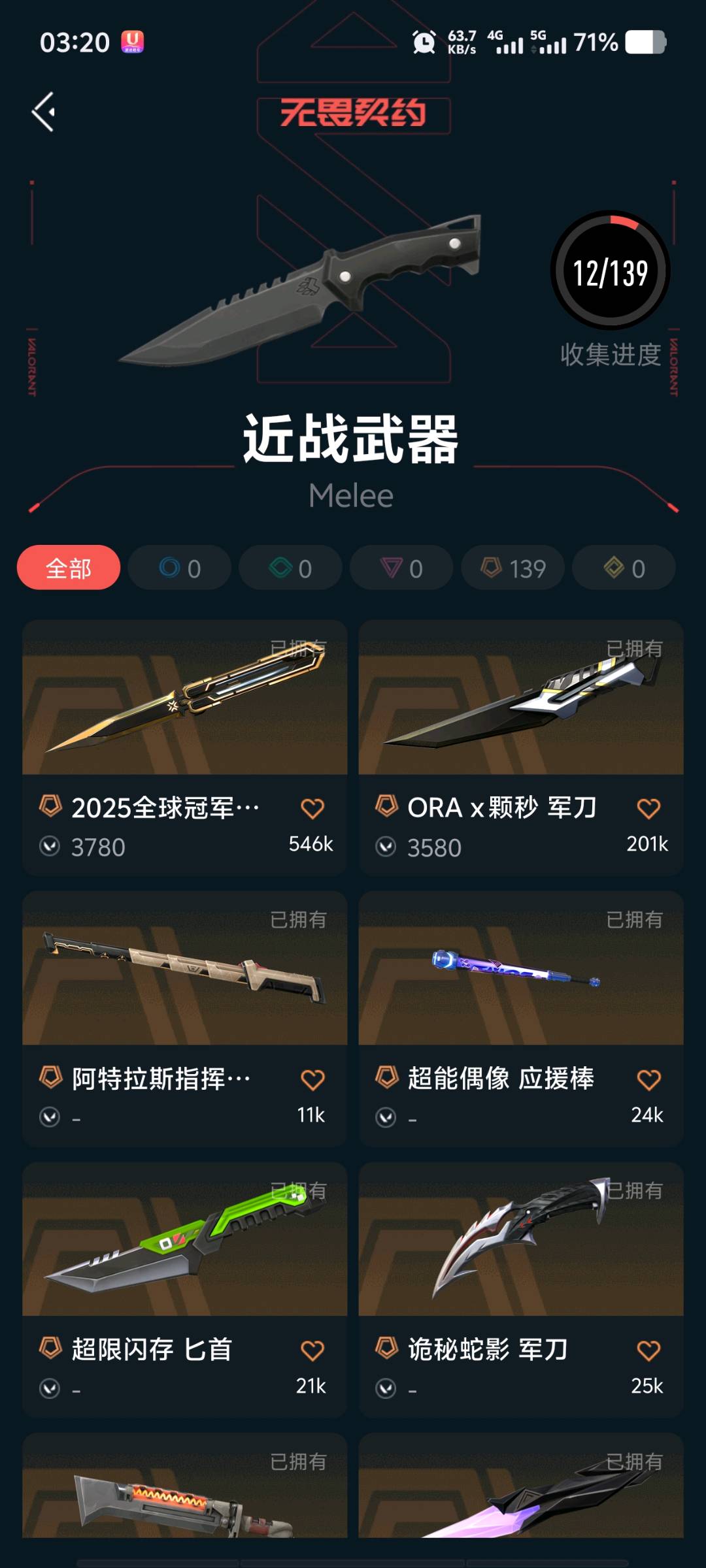Select the 全部 filter tab
706x1568 pixels.
coord(69,568)
